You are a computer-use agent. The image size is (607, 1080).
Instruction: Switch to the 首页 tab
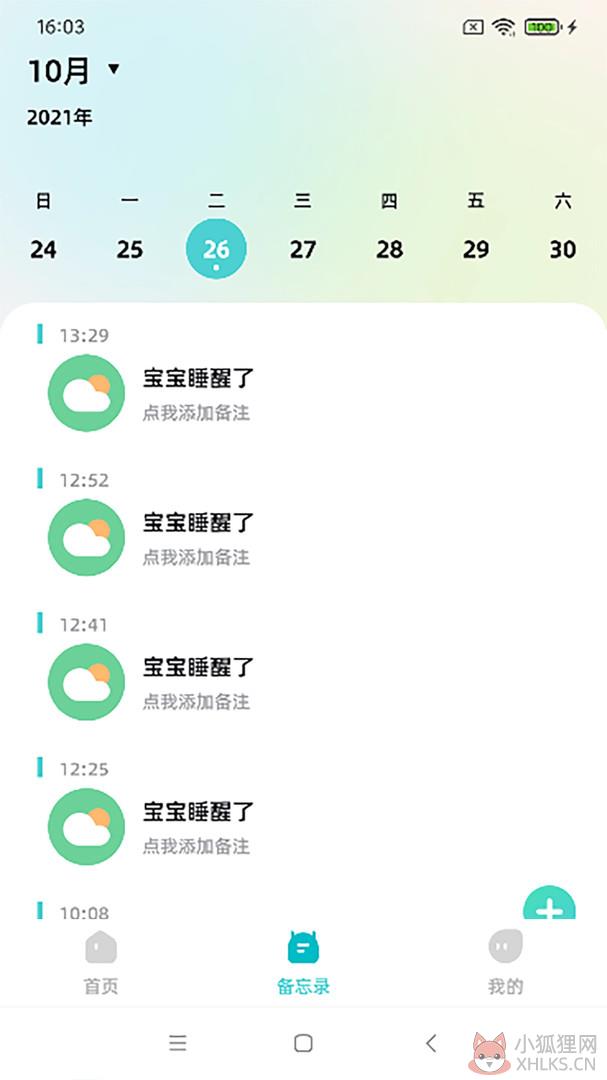tap(101, 962)
